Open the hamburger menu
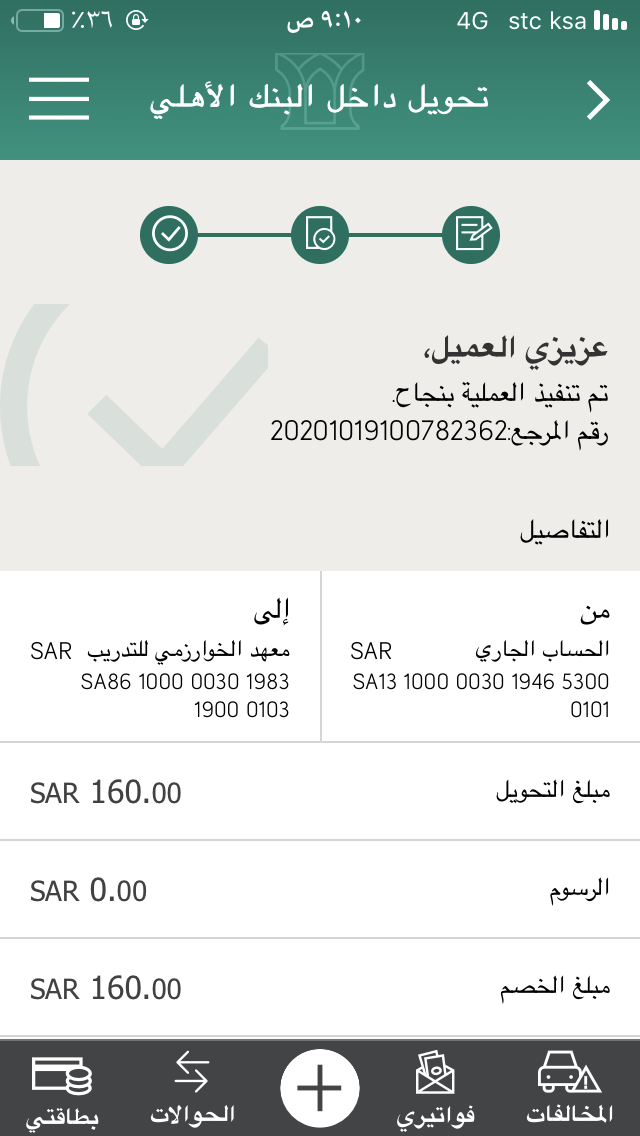640x1136 pixels. [59, 98]
